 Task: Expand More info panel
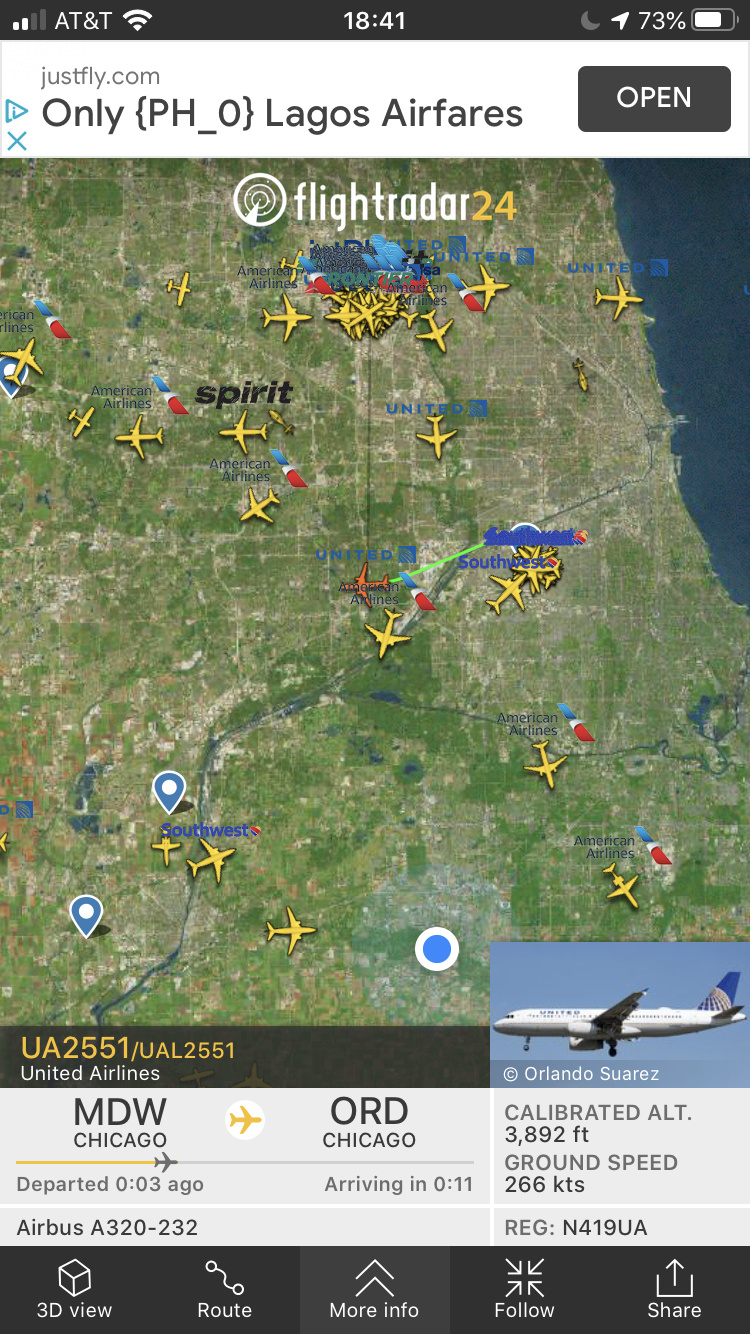tap(374, 1289)
